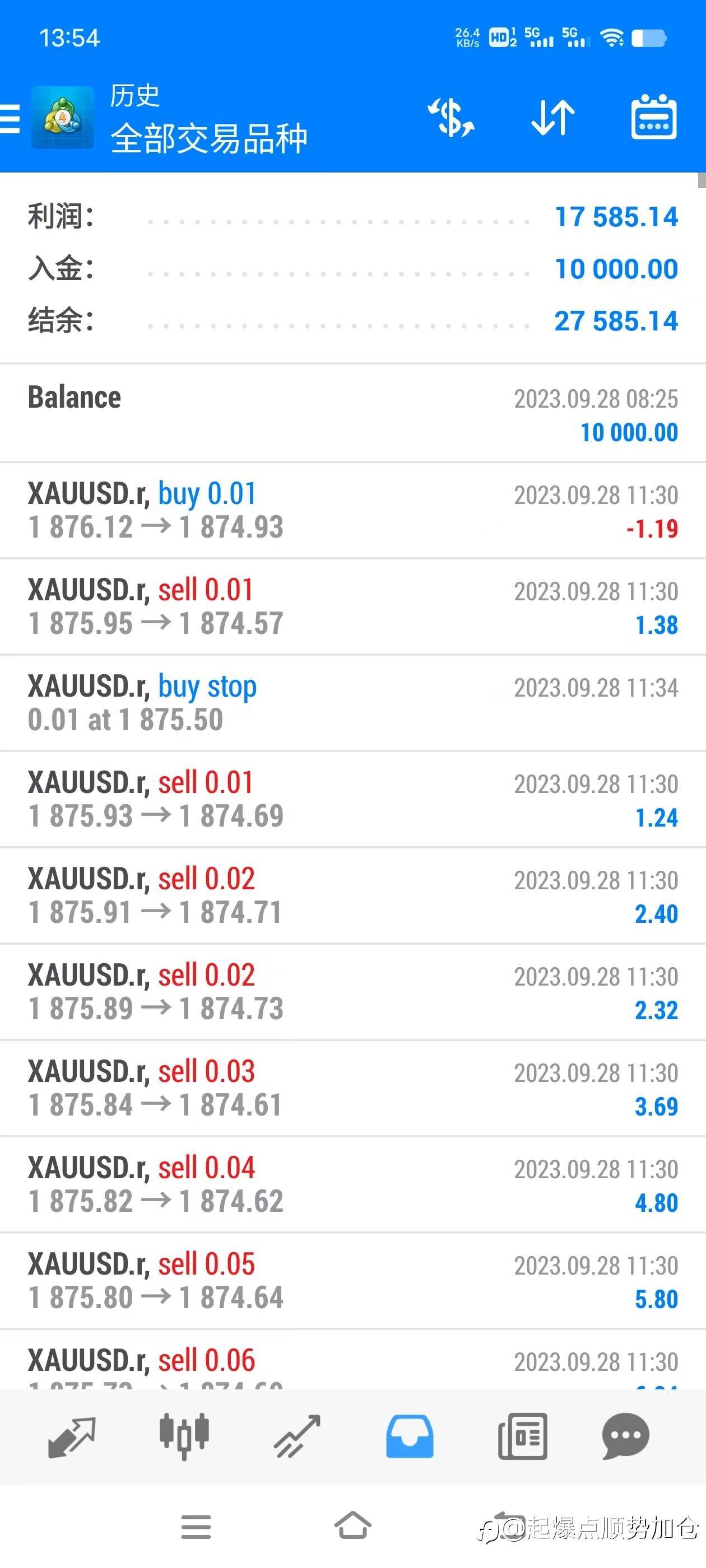The height and width of the screenshot is (1568, 706).
Task: Show details of the sell 0.04 trade
Action: [352, 1184]
